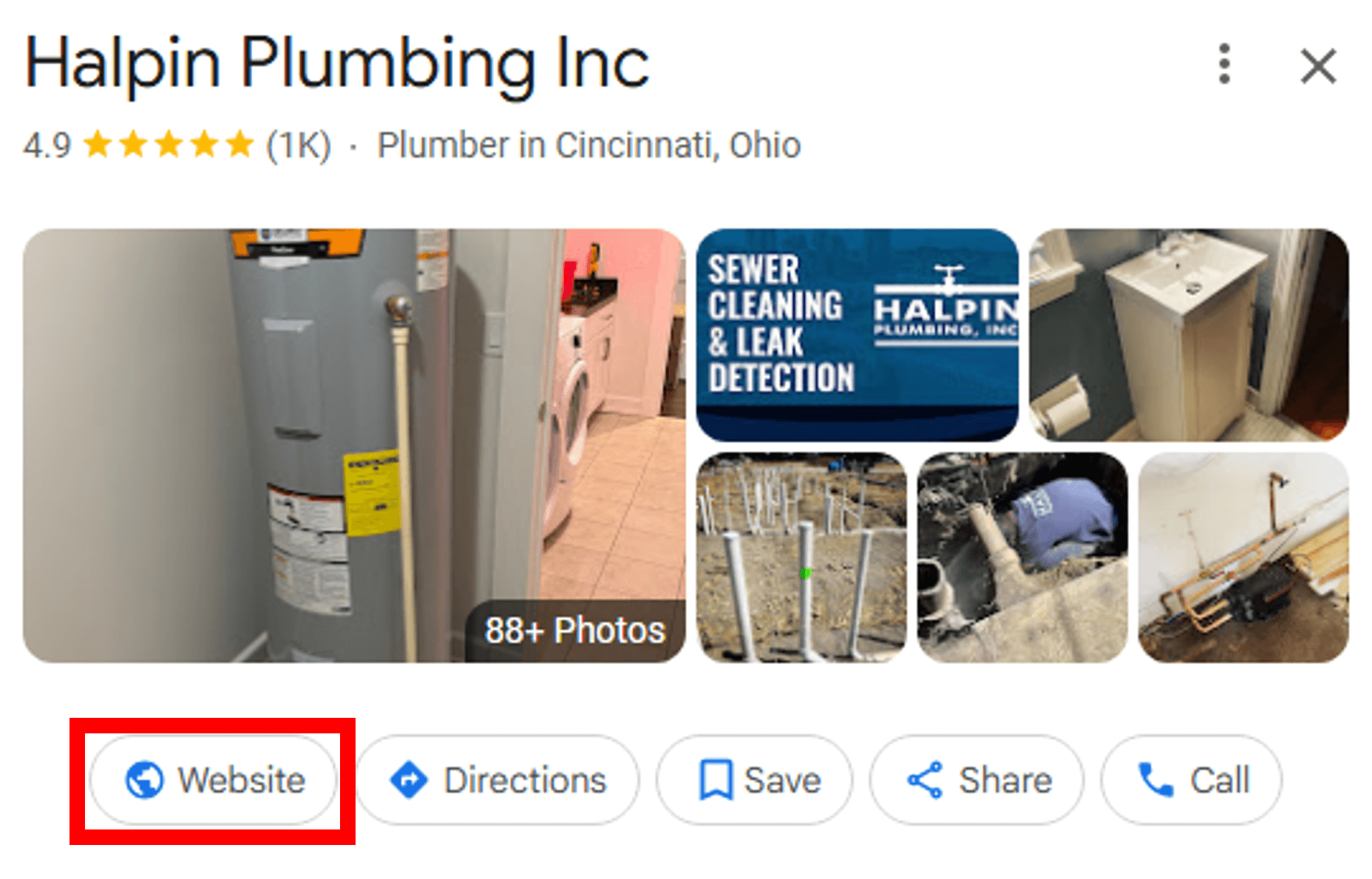Get Directions to Halpin Plumbing
The width and height of the screenshot is (1372, 879).
[498, 780]
